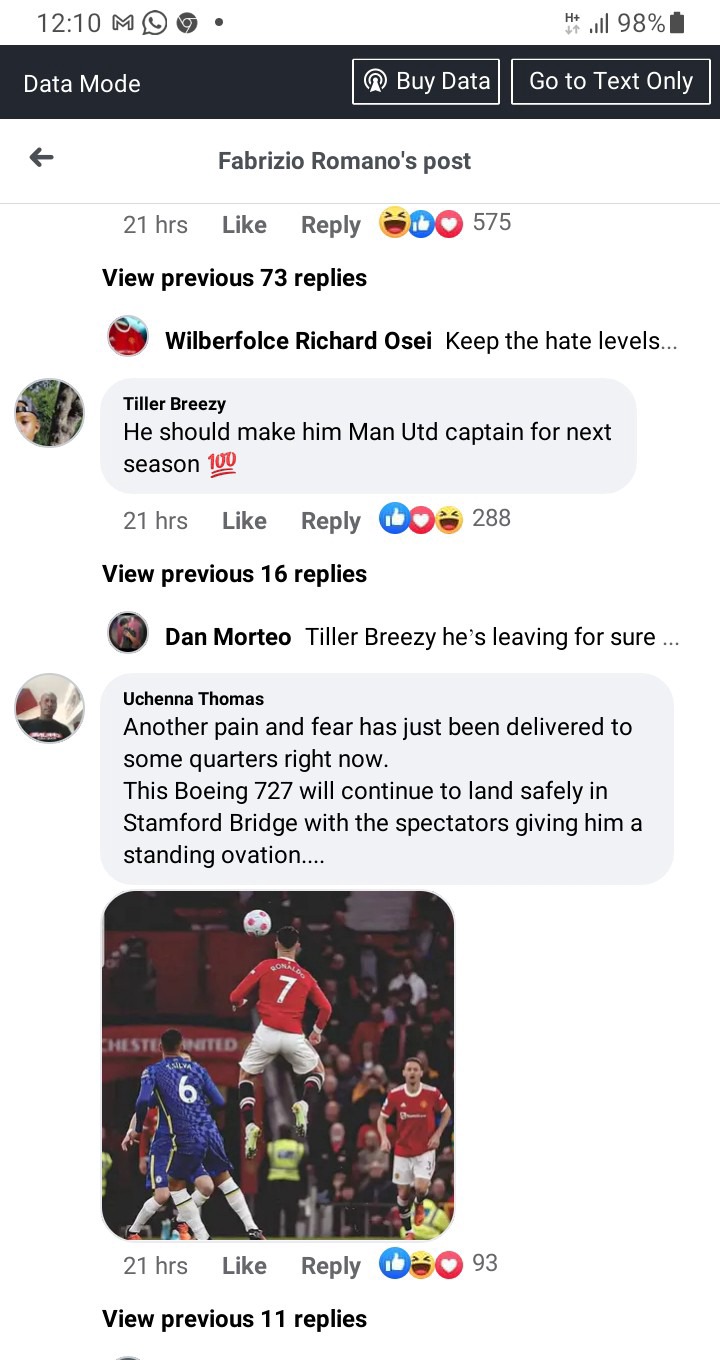The width and height of the screenshot is (720, 1360).
Task: Tap the Buy Data button
Action: click(x=426, y=81)
